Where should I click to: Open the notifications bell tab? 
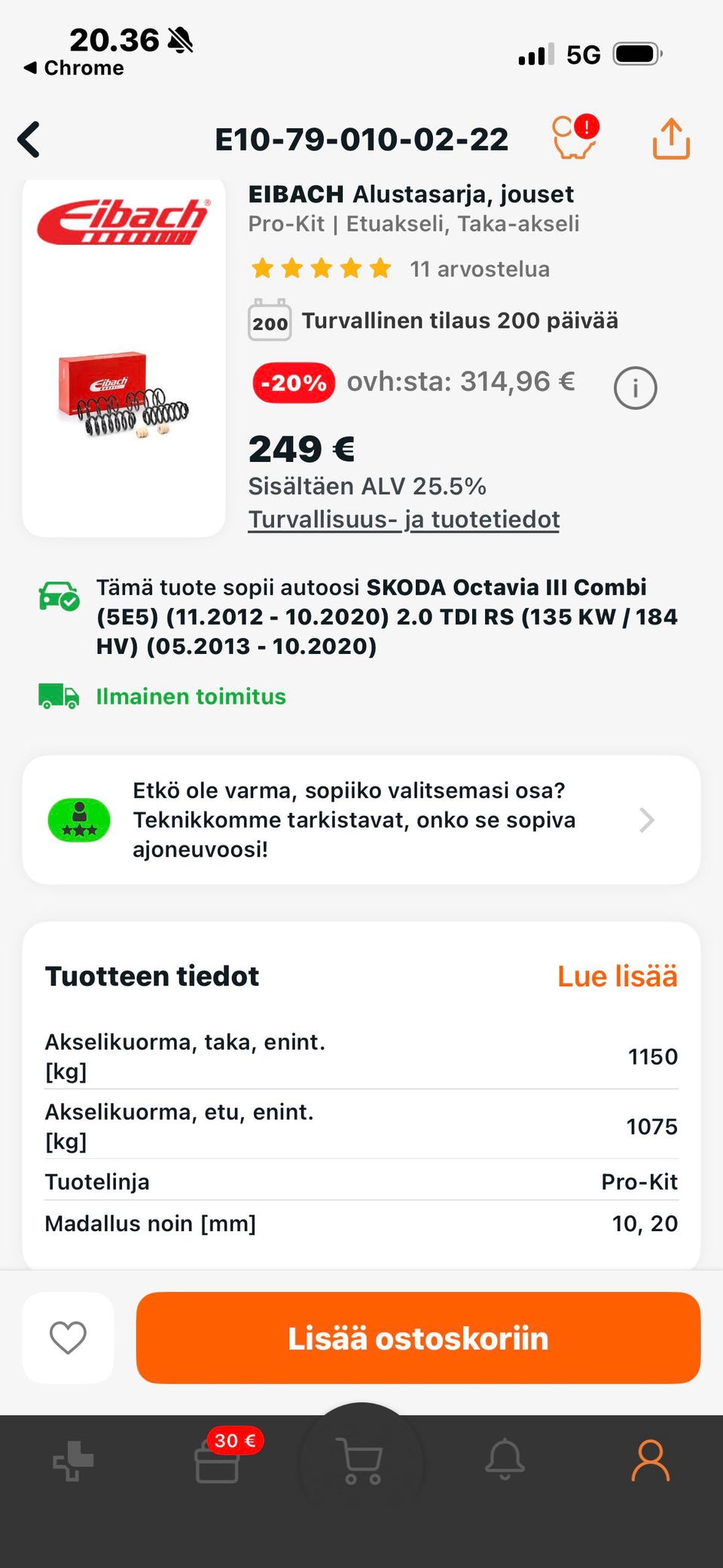coord(505,1460)
